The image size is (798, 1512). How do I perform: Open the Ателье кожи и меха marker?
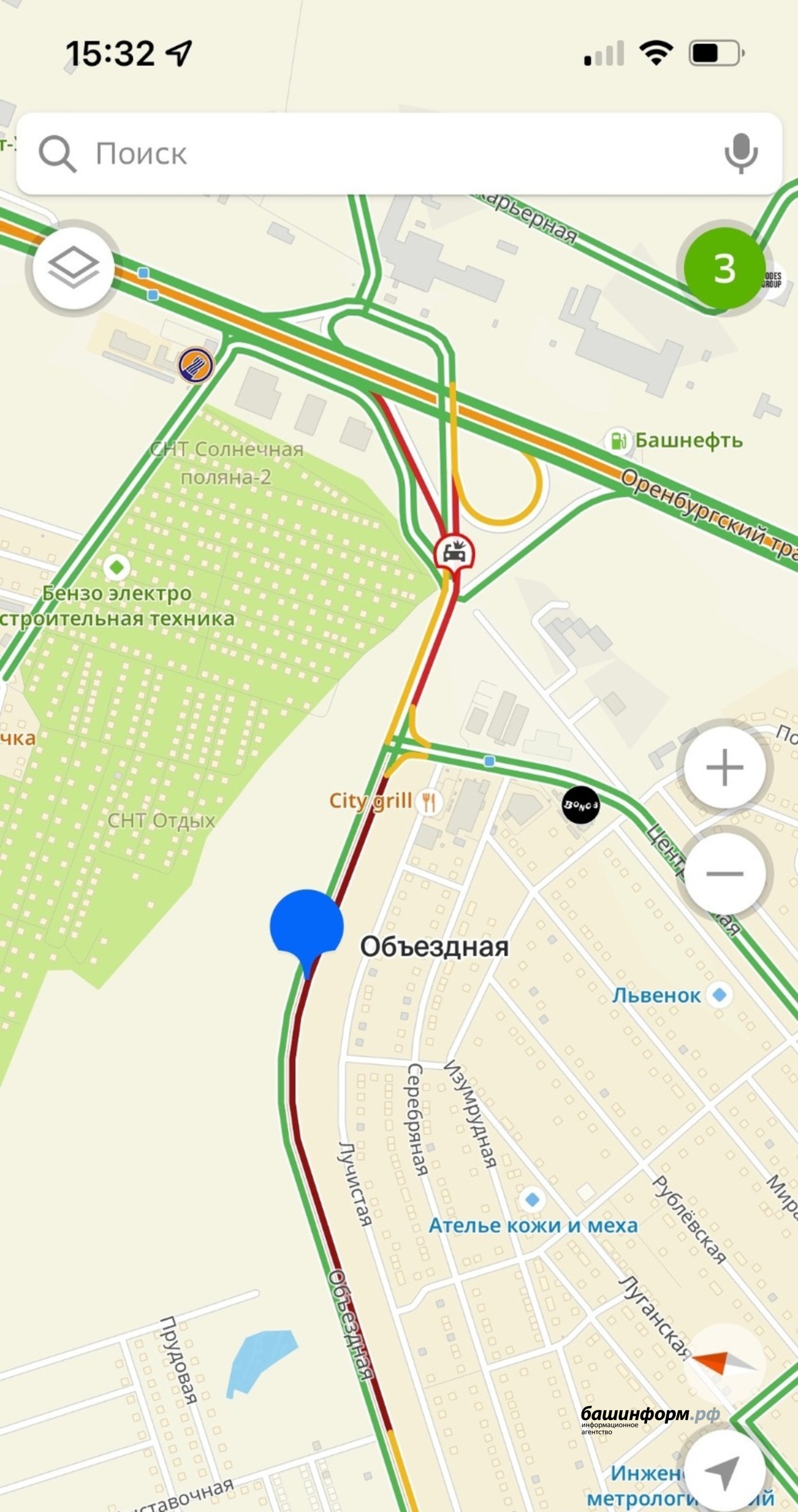(x=532, y=1199)
